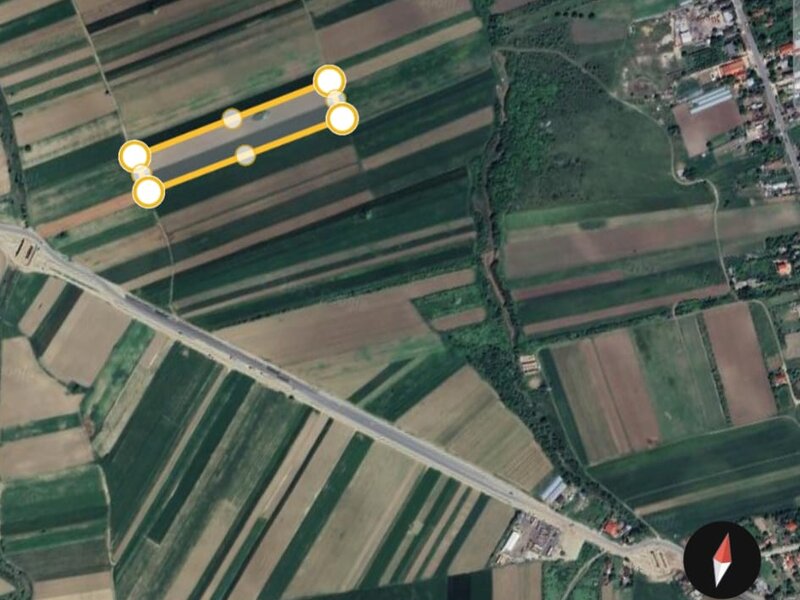This screenshot has height=600, width=800.
Task: Tap the midpoint handle on the polygon's upper edge
Action: [x=232, y=118]
